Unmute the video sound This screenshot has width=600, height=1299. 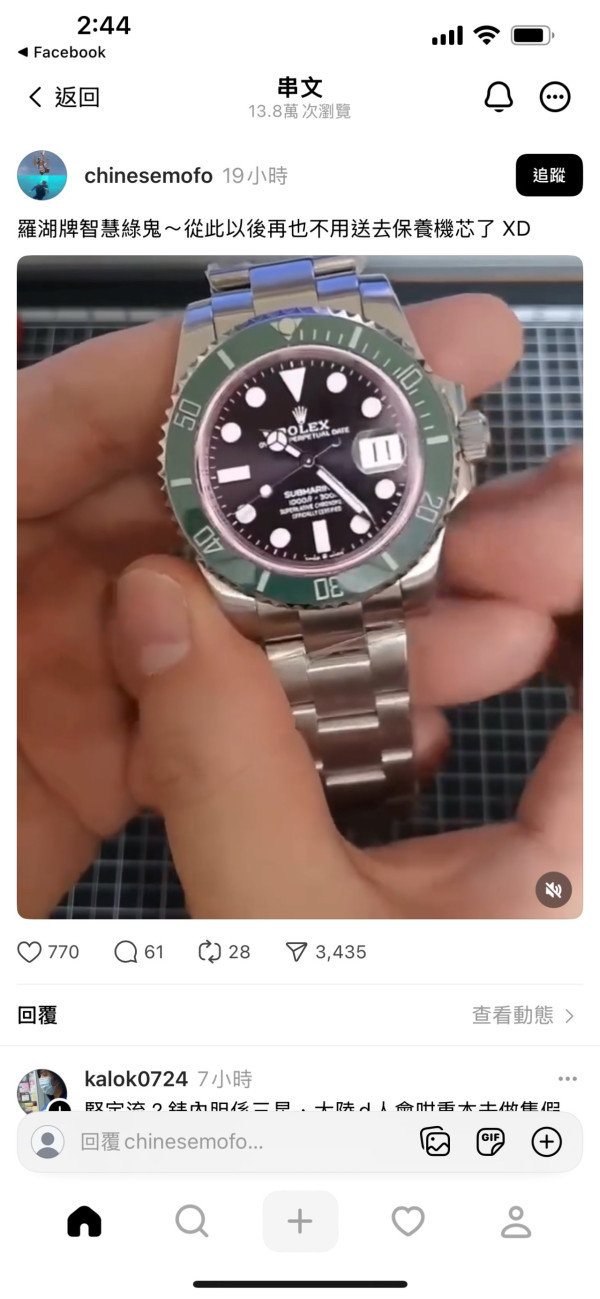click(553, 889)
